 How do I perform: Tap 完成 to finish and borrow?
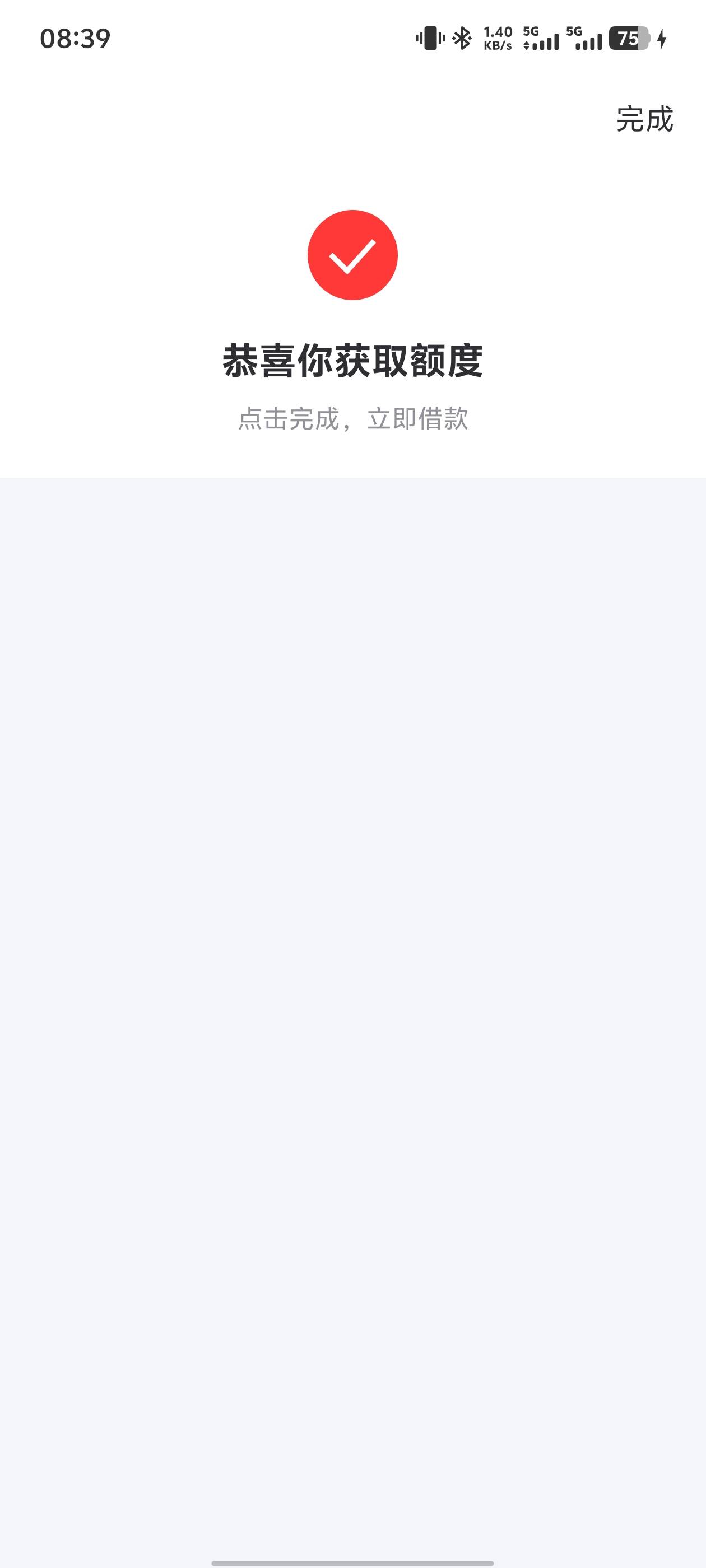(644, 119)
